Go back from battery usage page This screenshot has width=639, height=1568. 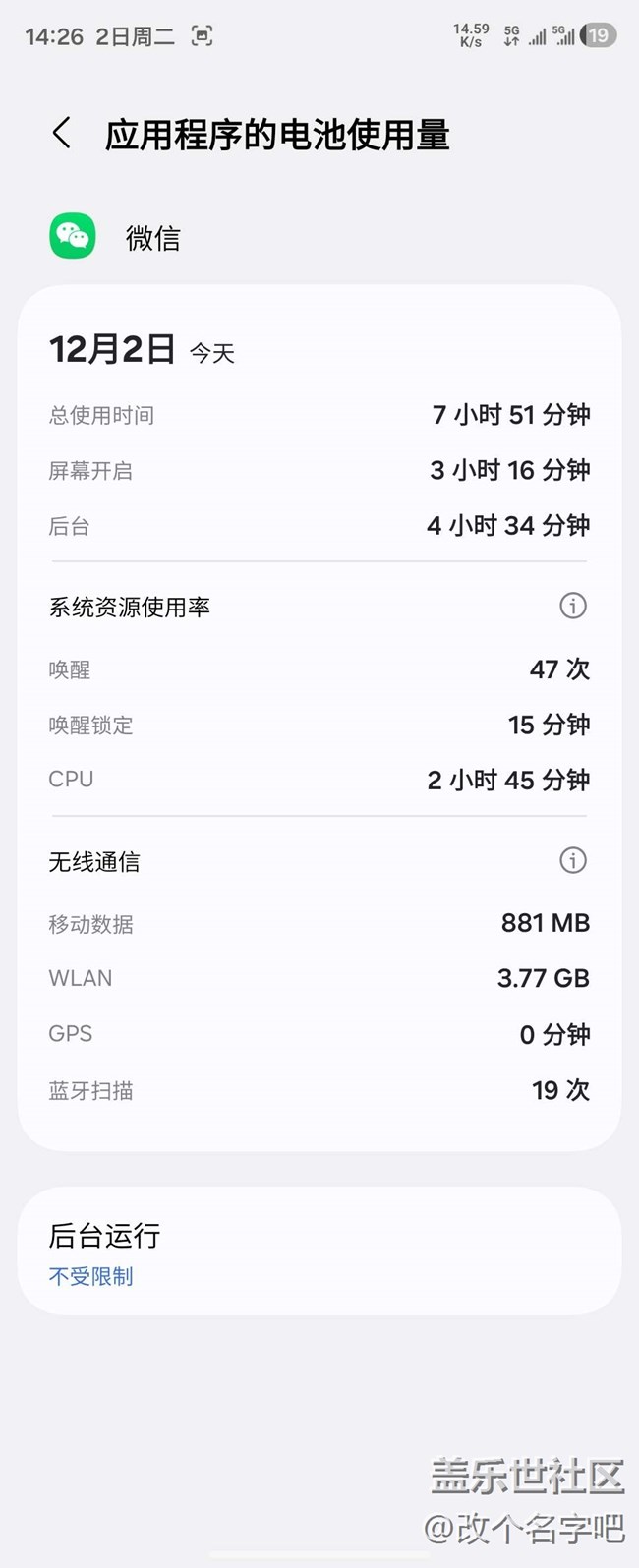(62, 134)
